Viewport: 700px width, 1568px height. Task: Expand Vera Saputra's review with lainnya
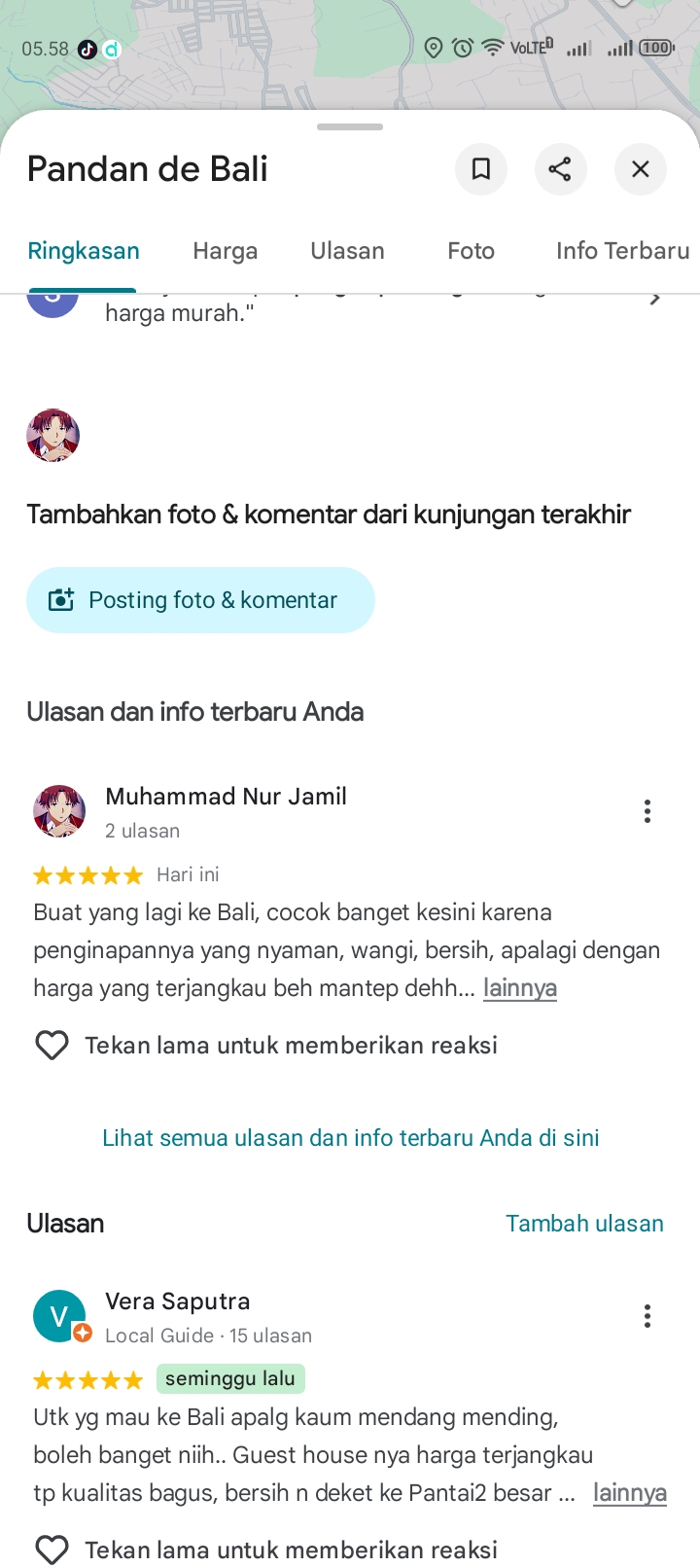(x=629, y=1493)
